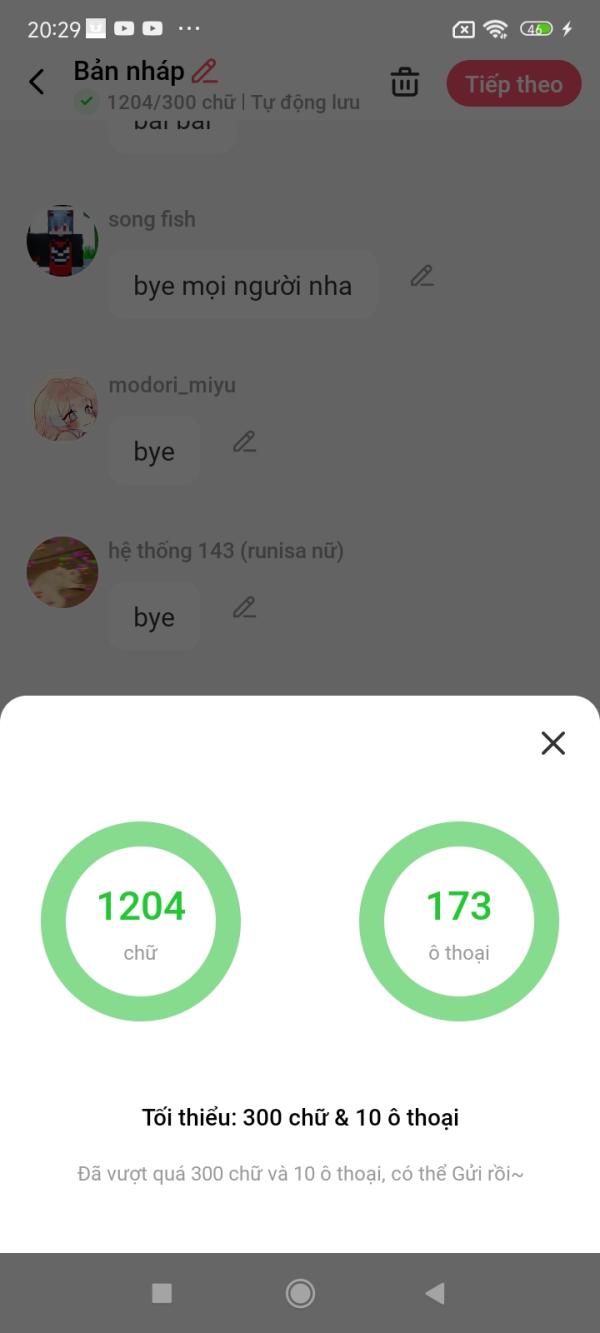
Task: Close the word count sheet
Action: point(553,743)
